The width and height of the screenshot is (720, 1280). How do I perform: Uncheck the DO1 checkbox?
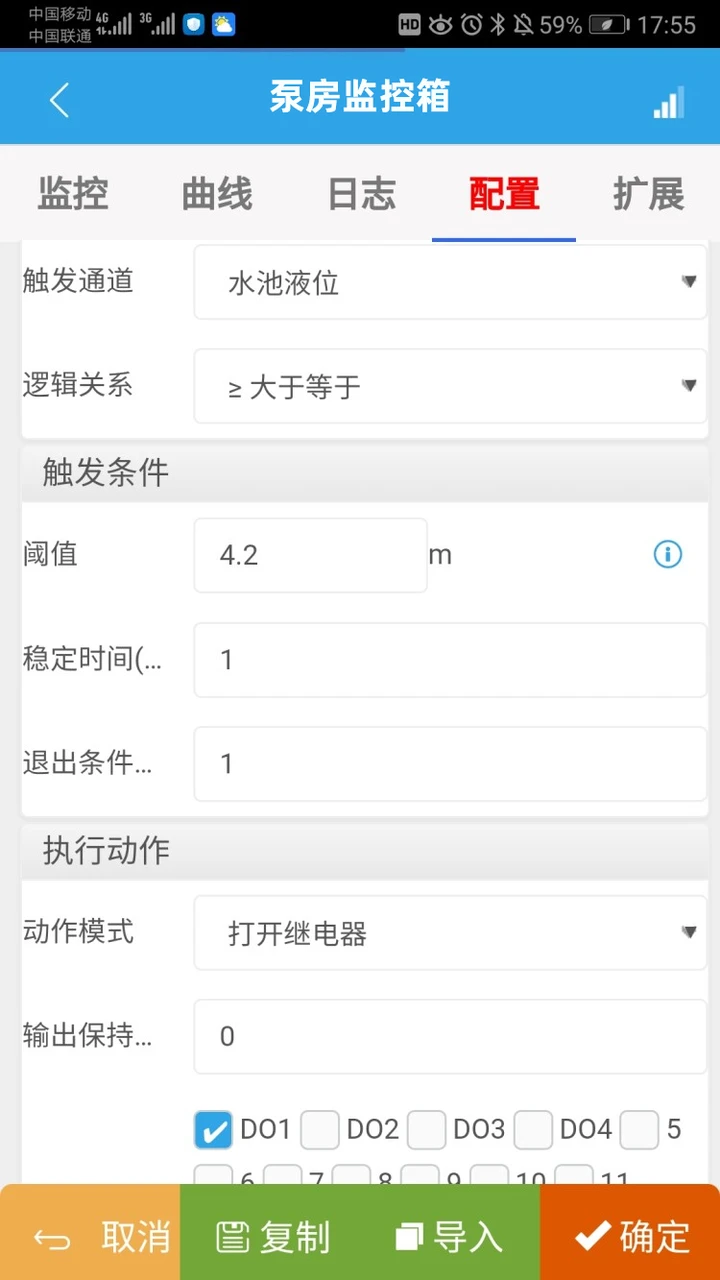tap(213, 1130)
